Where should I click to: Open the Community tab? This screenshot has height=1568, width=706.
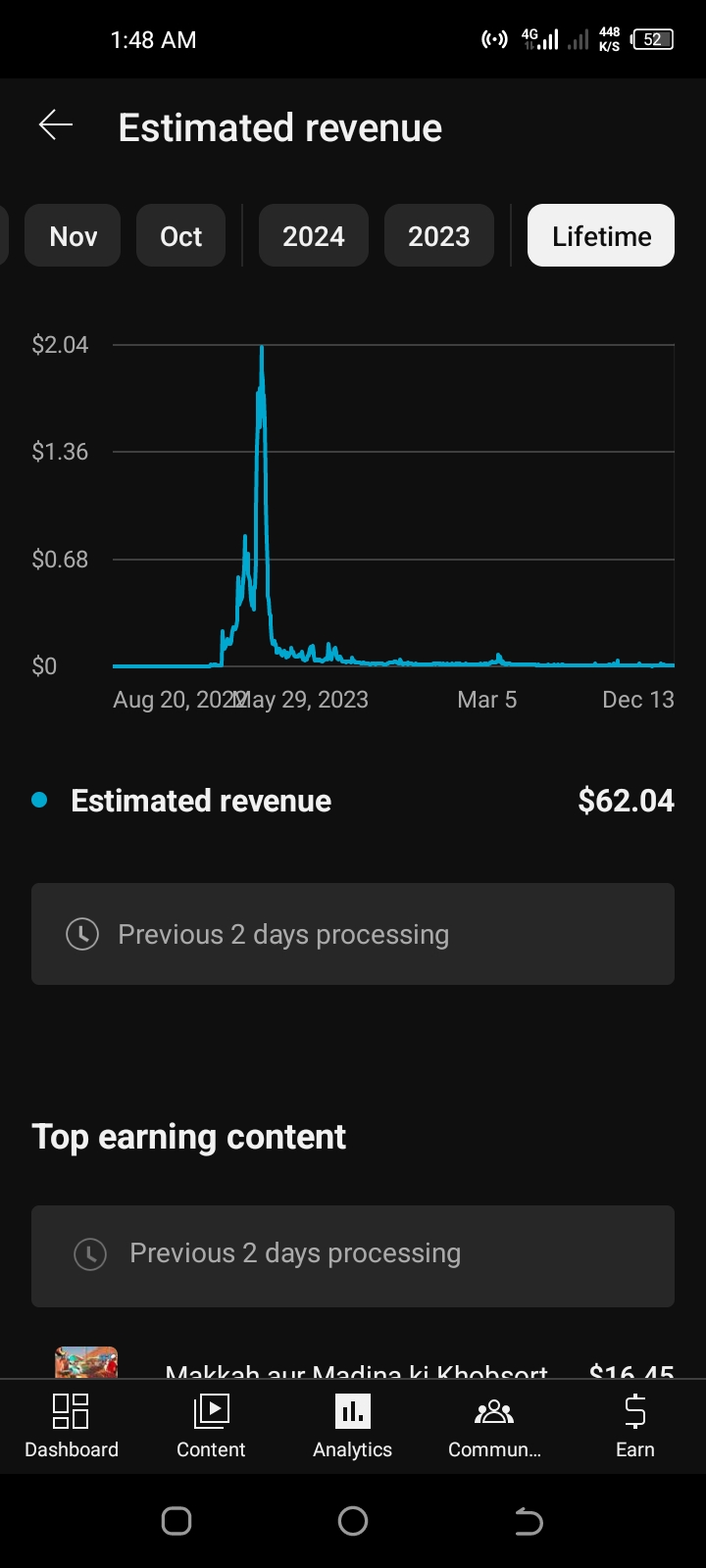494,1426
